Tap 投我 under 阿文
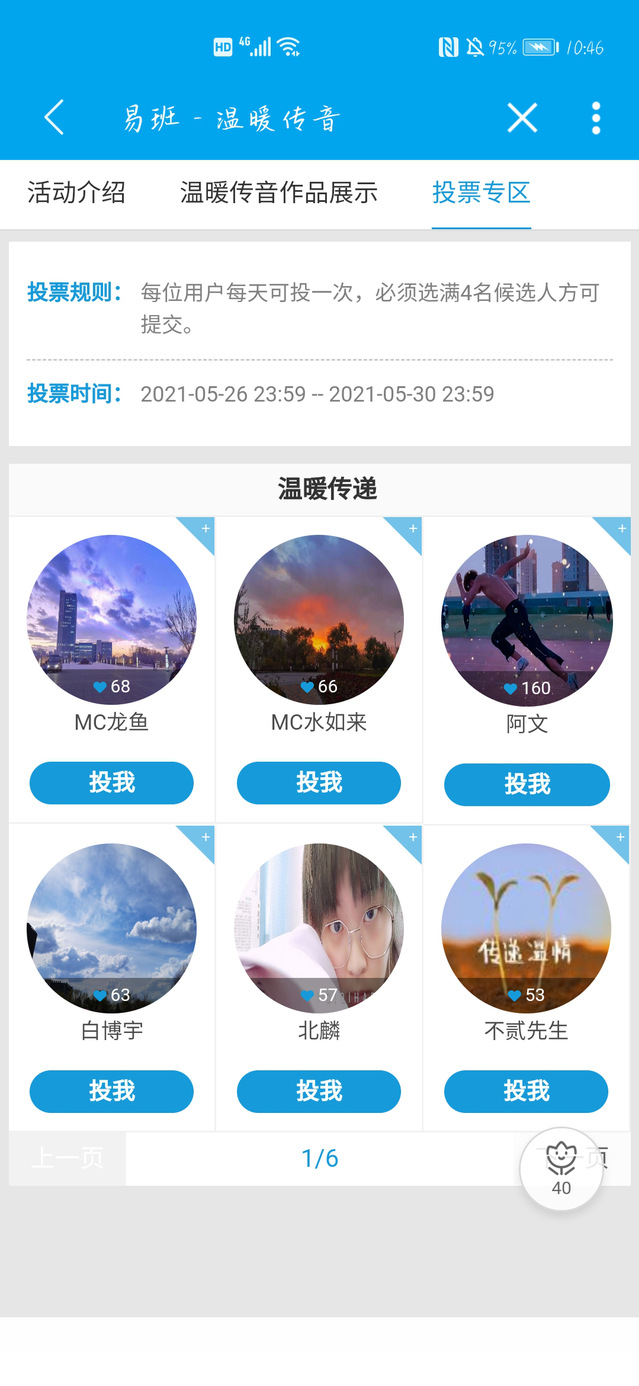The image size is (639, 1386). coord(527,785)
